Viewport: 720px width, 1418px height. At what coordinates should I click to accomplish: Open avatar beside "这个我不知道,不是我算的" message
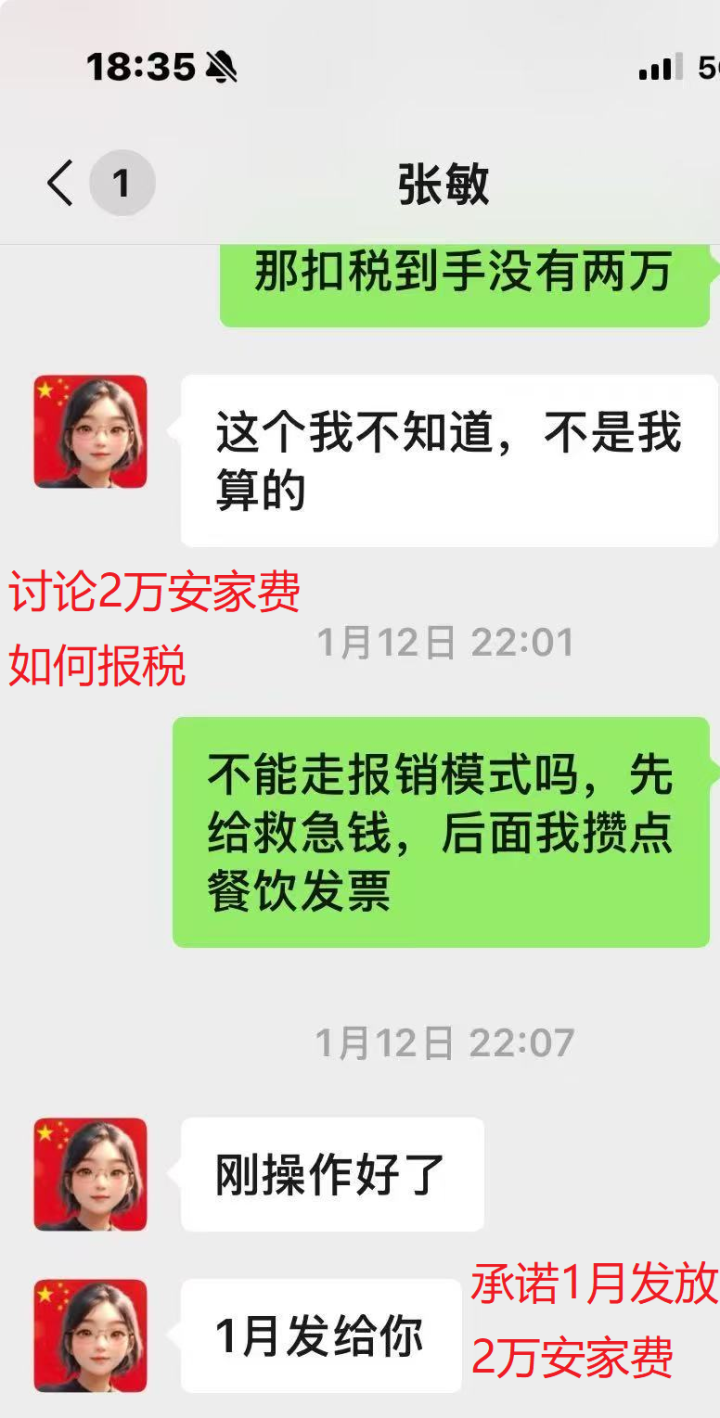coord(91,431)
